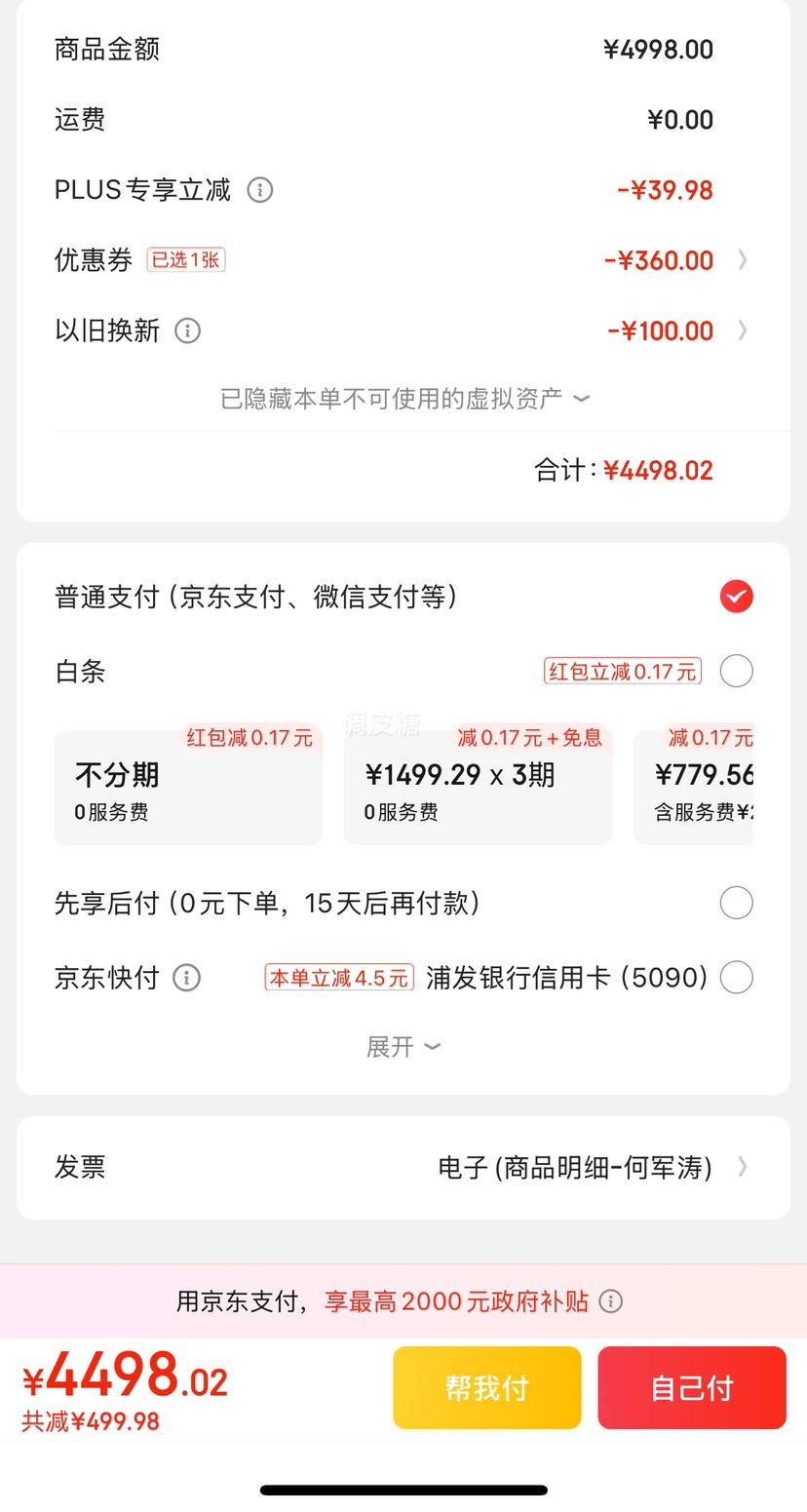Tap 帮我付 to ask someone to pay
The width and height of the screenshot is (807, 1512).
(x=486, y=1387)
